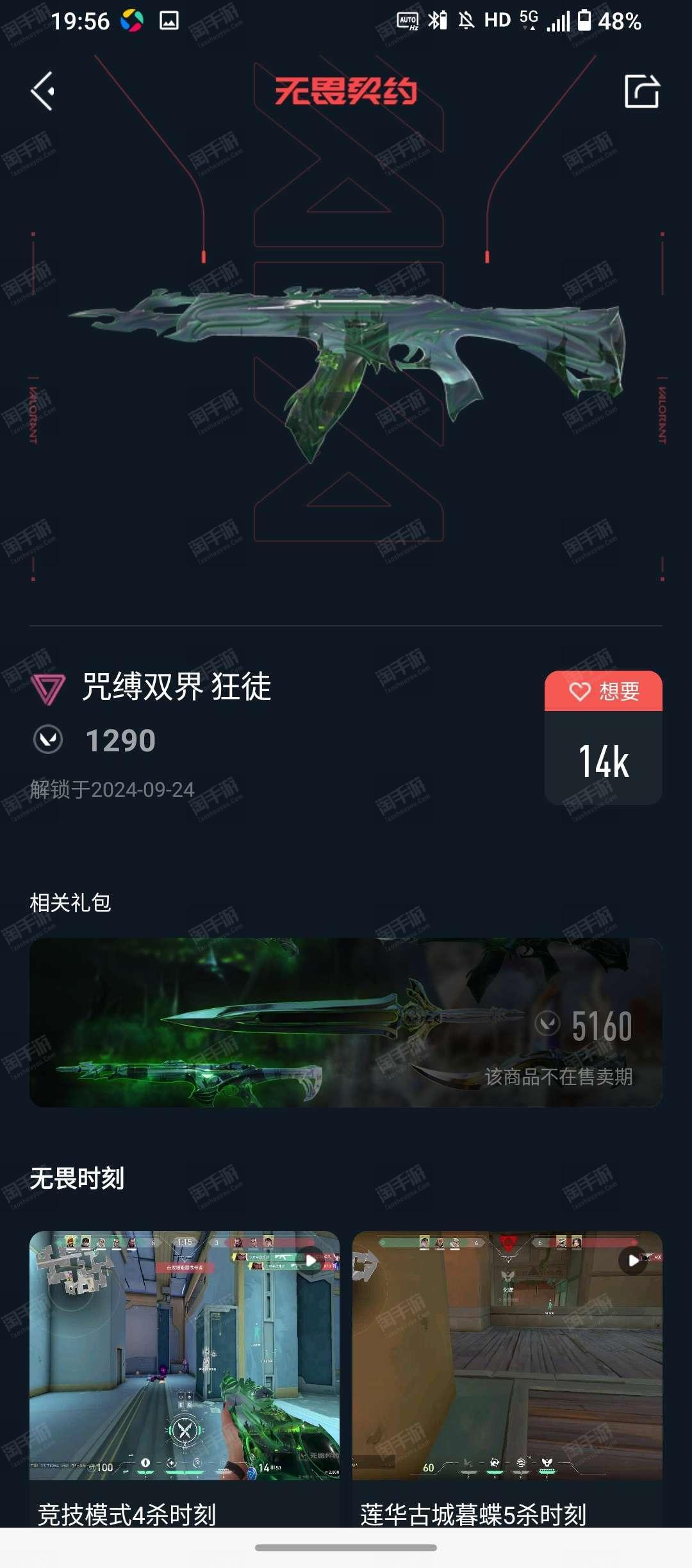Share this weapon skin page
The image size is (692, 1568).
point(642,91)
